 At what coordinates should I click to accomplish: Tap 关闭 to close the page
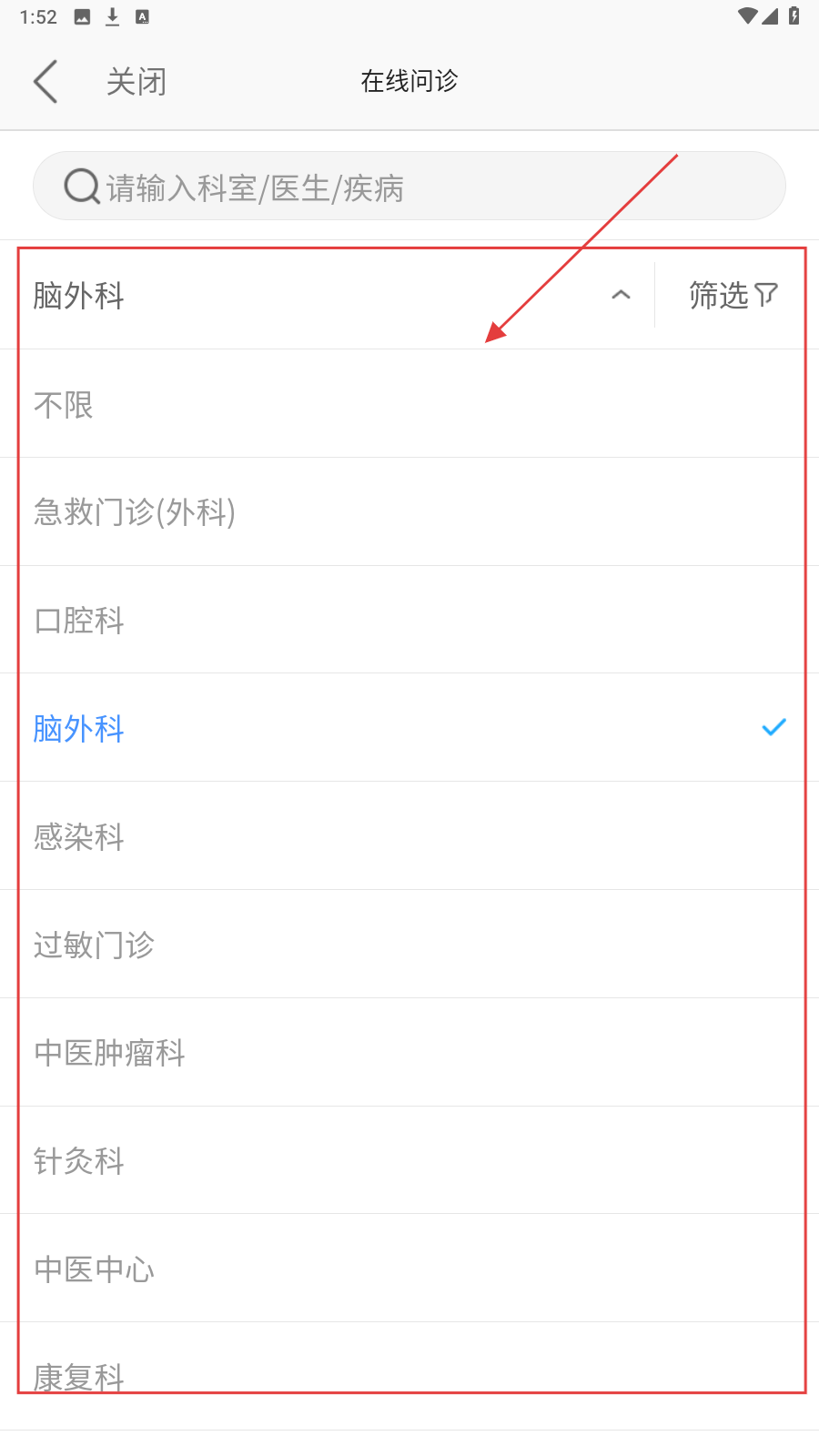tap(136, 82)
